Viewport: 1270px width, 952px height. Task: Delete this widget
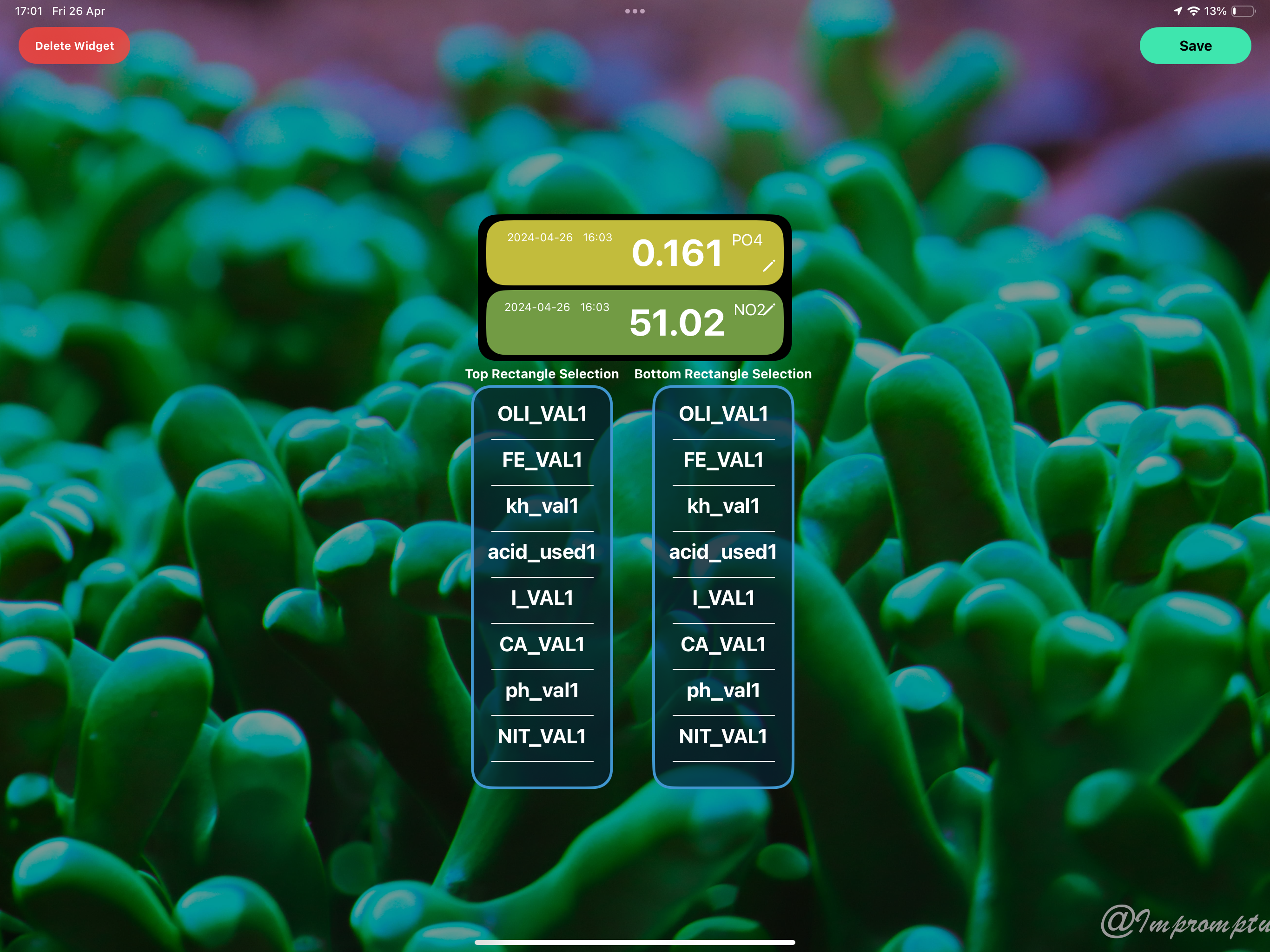pos(74,46)
